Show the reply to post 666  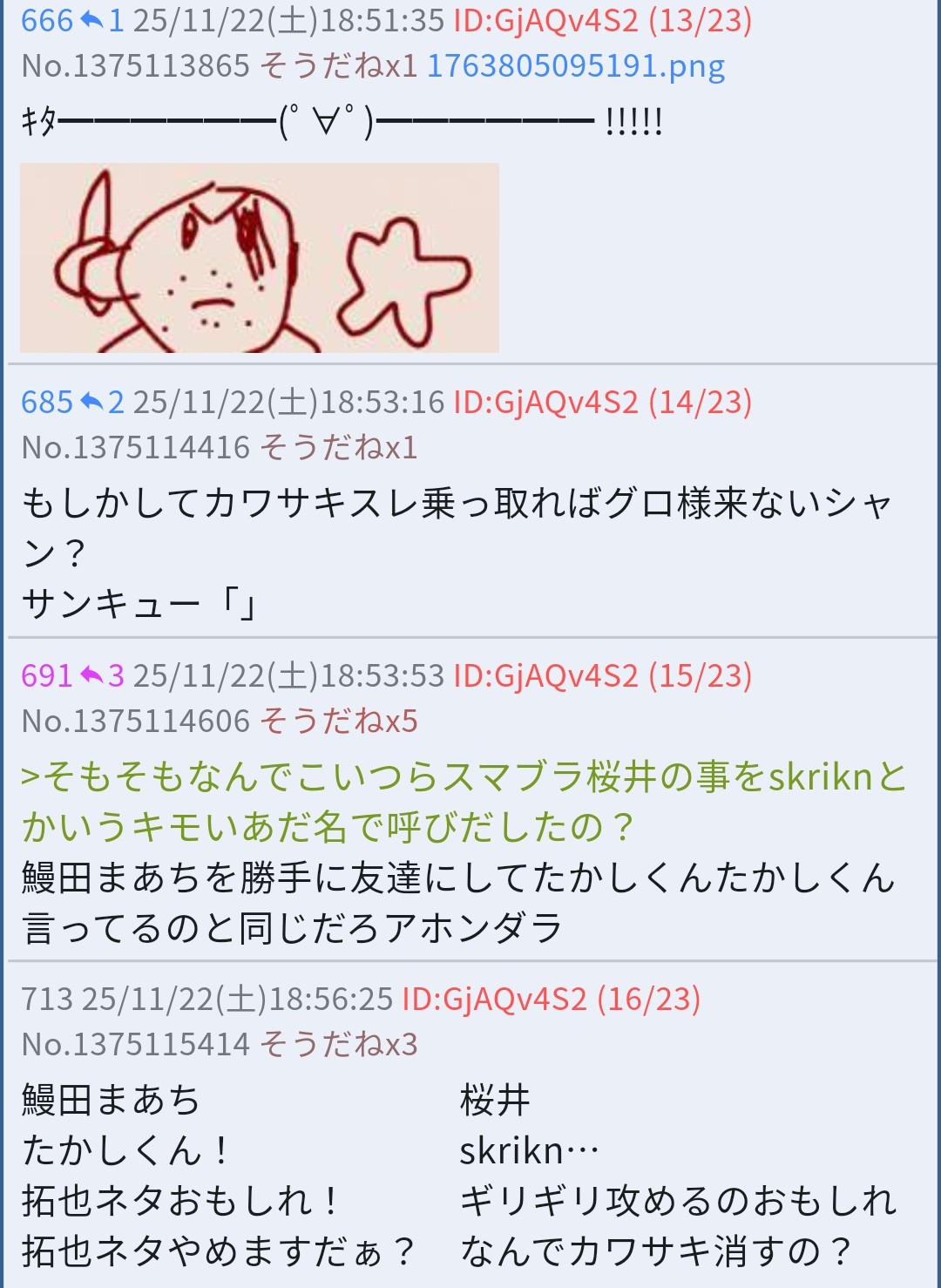coord(103,20)
